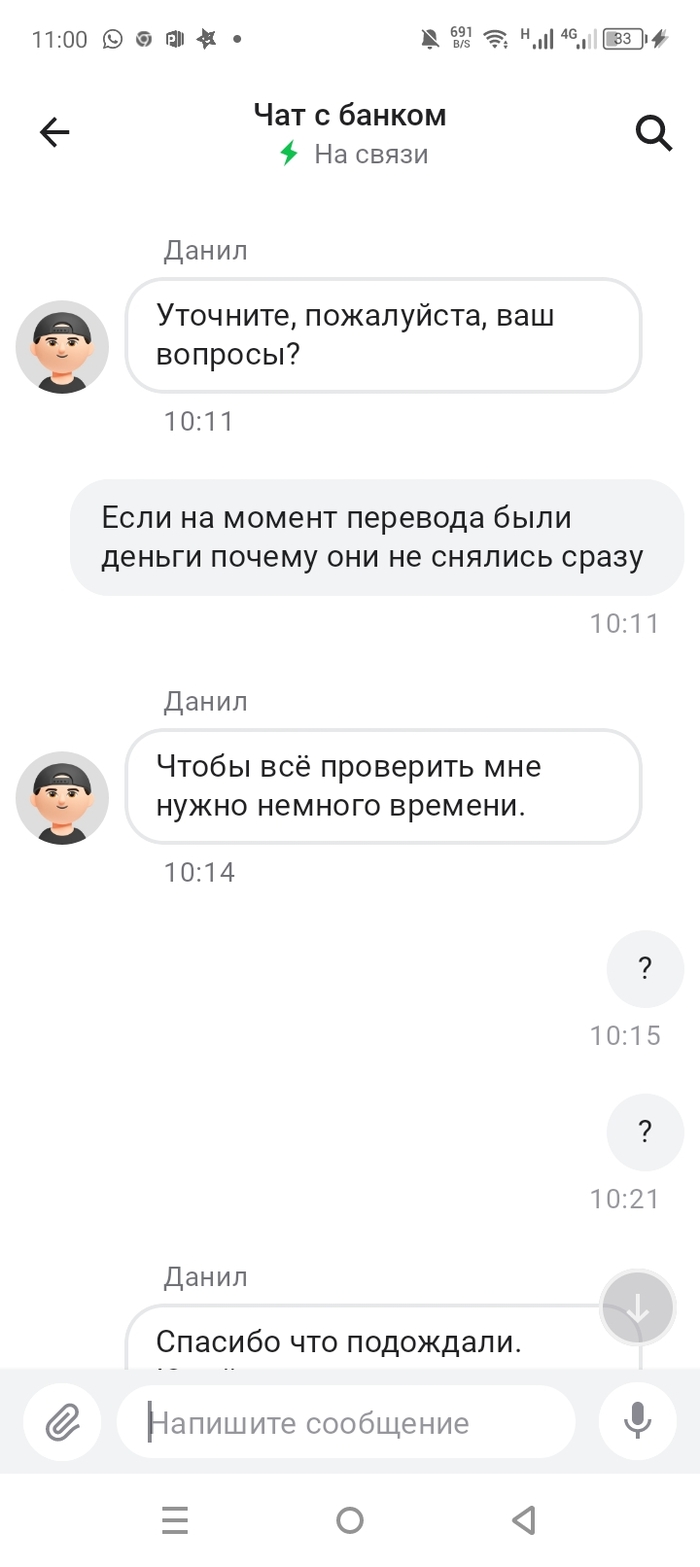This screenshot has width=700, height=1567.
Task: Jump to latest messages with down arrow
Action: (637, 1309)
